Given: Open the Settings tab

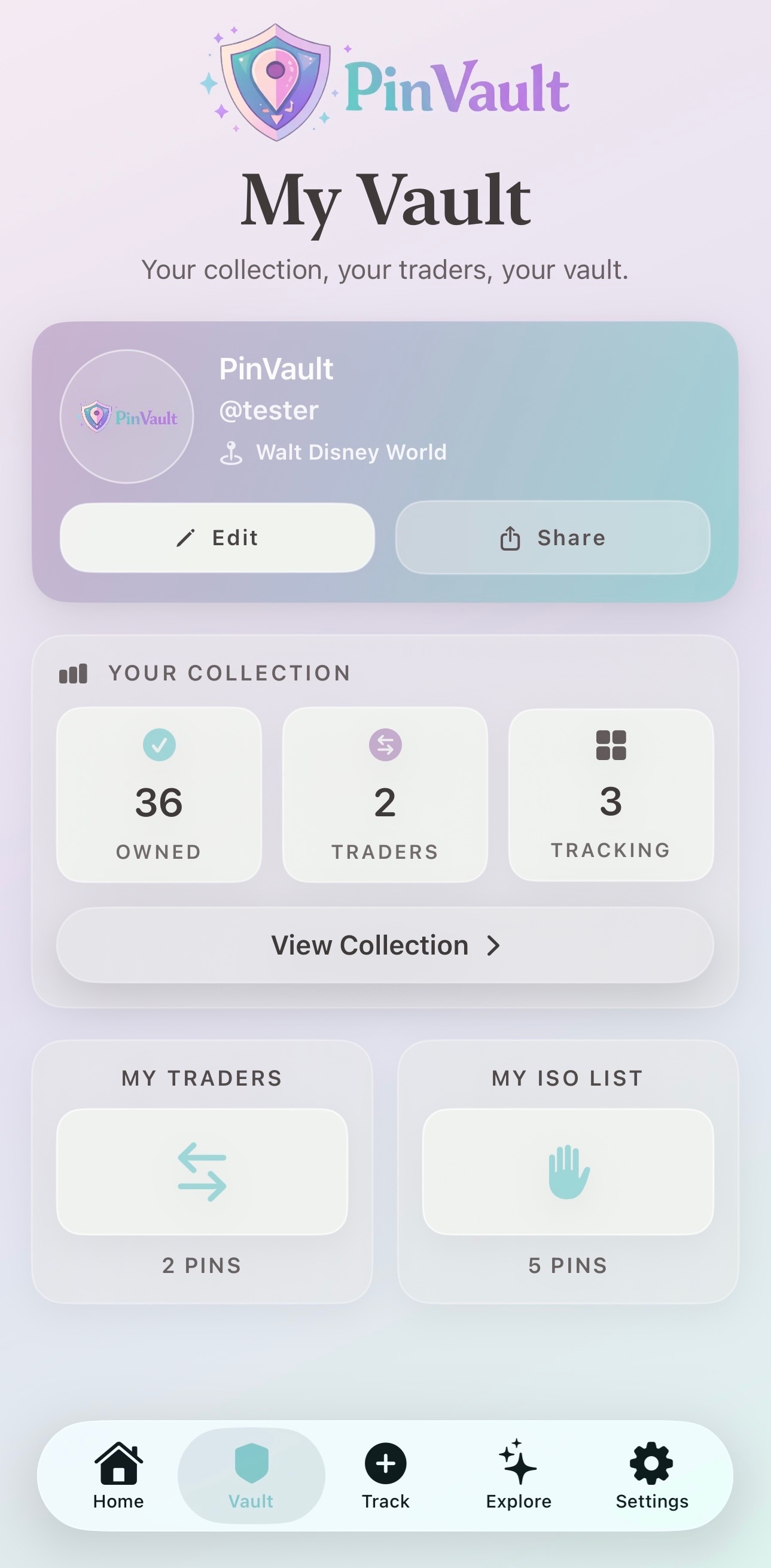Looking at the screenshot, I should pyautogui.click(x=652, y=1475).
